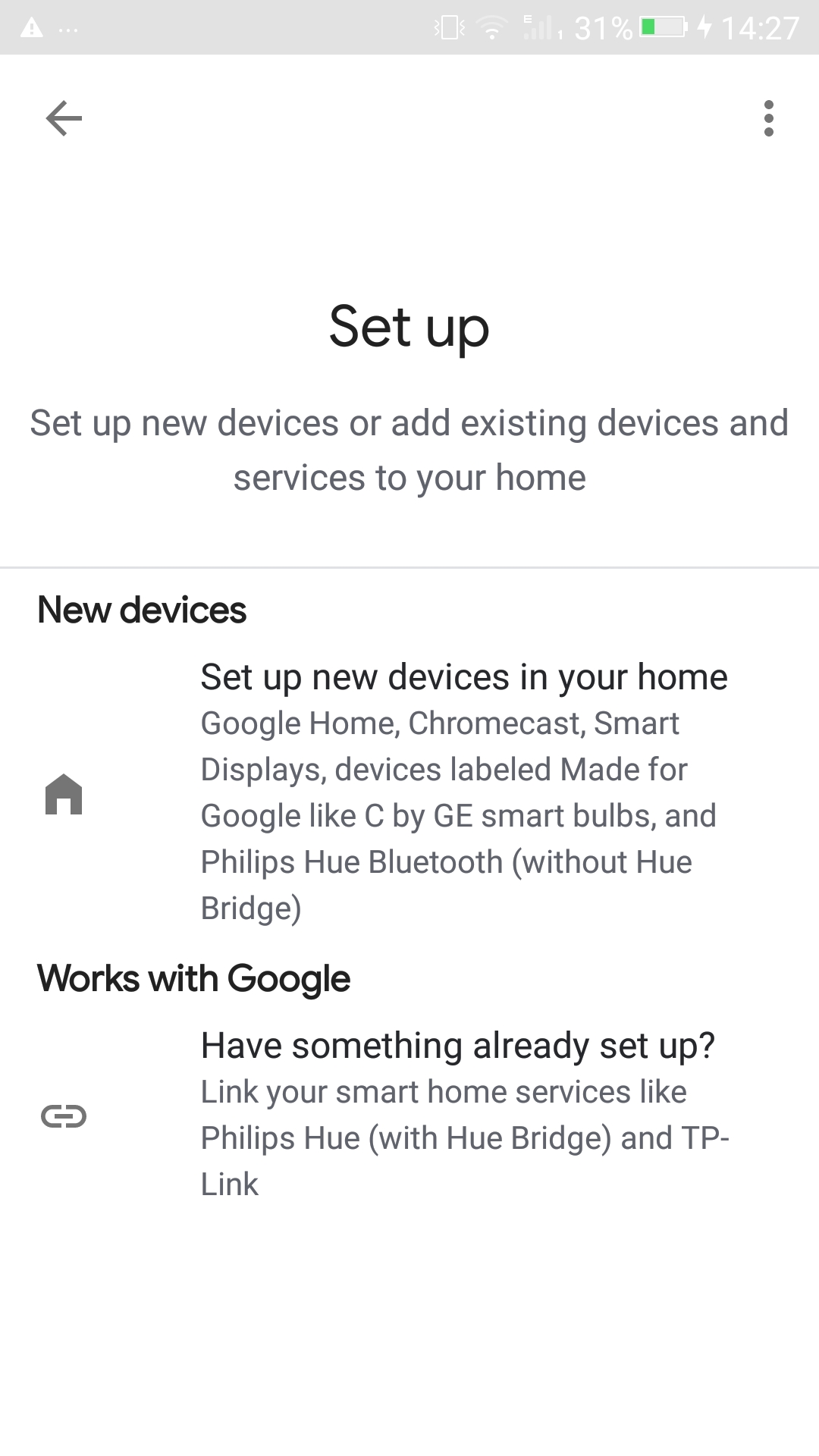Viewport: 819px width, 1456px height.
Task: Select Set up new devices in your home
Action: point(409,792)
